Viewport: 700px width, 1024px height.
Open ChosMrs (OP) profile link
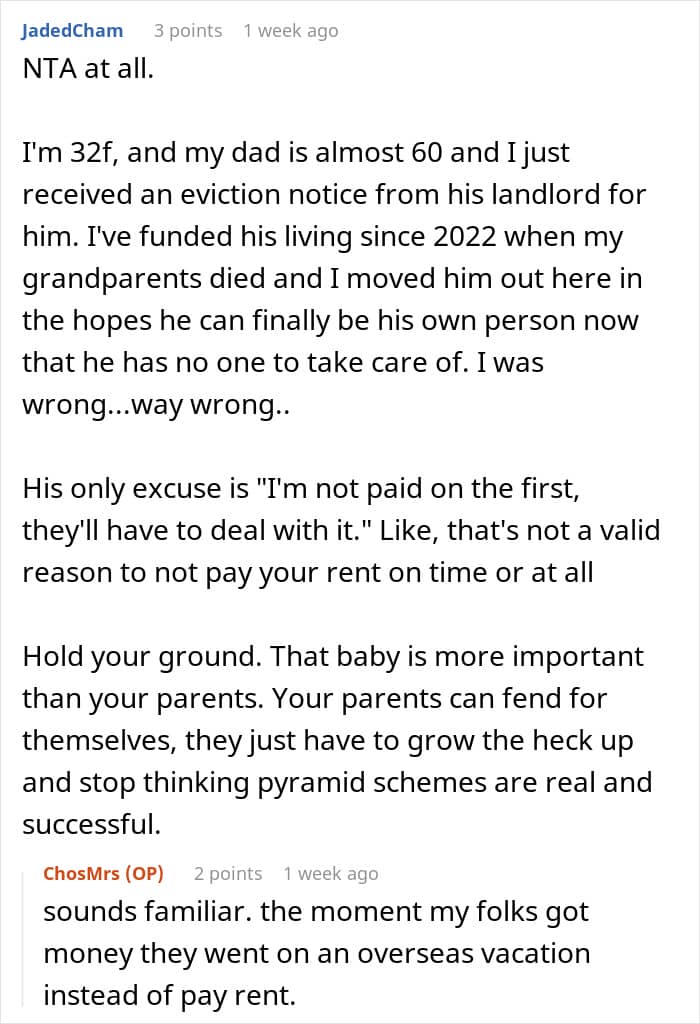pos(103,873)
